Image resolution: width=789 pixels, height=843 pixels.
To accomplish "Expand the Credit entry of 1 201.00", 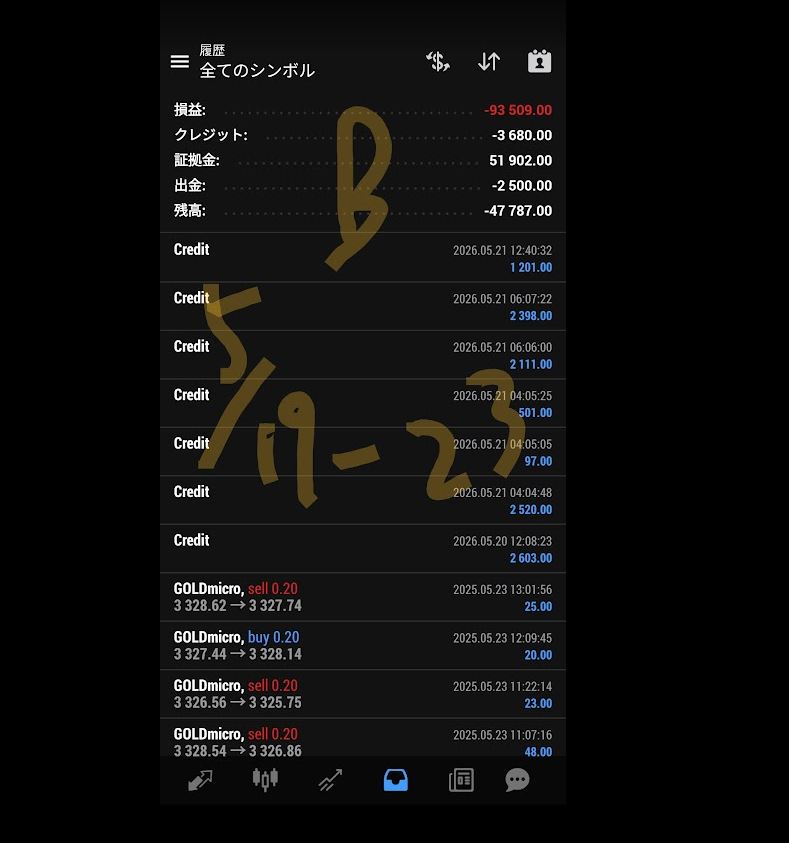I will click(x=362, y=258).
